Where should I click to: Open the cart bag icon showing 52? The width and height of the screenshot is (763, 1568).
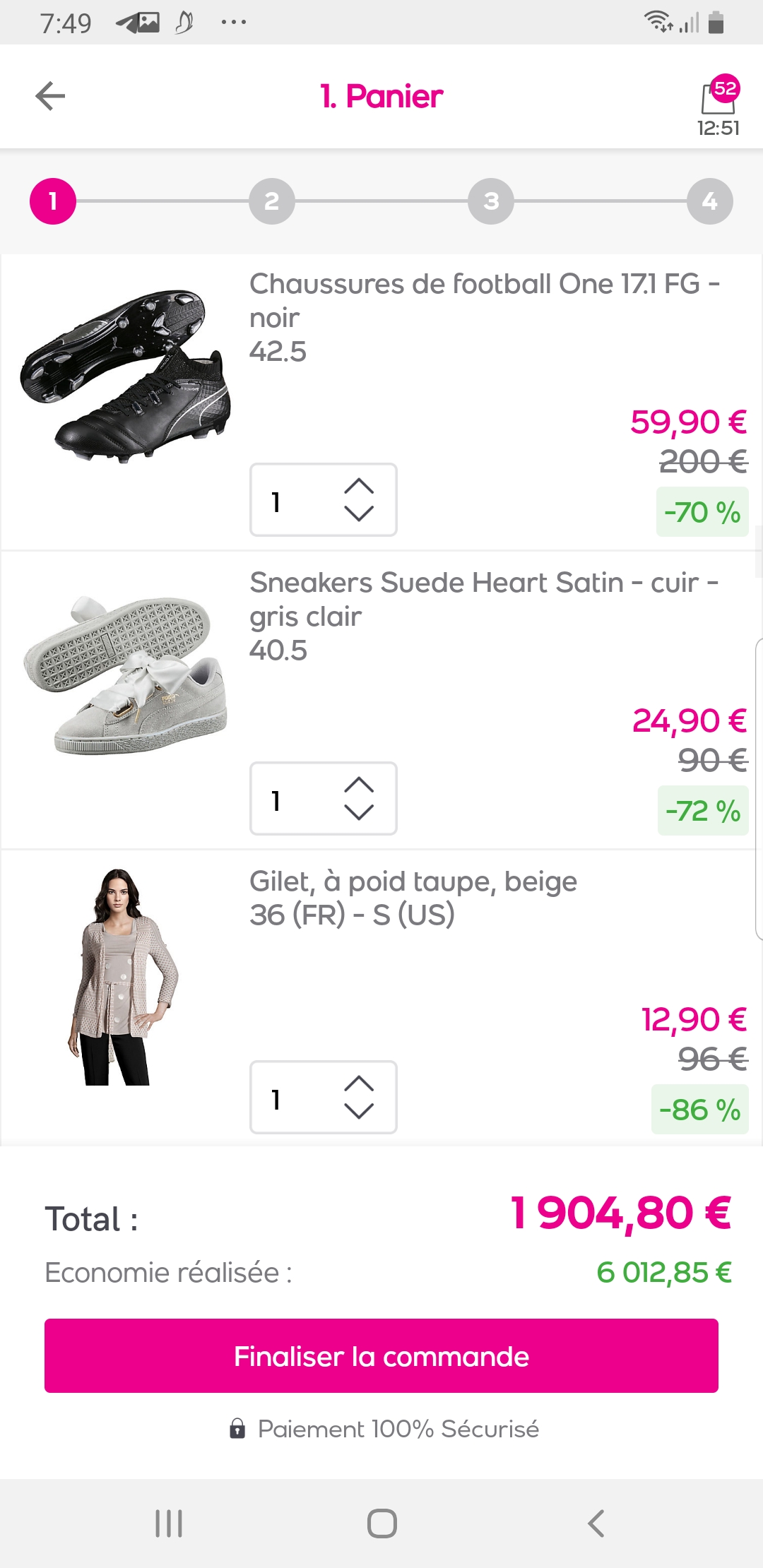point(718,97)
